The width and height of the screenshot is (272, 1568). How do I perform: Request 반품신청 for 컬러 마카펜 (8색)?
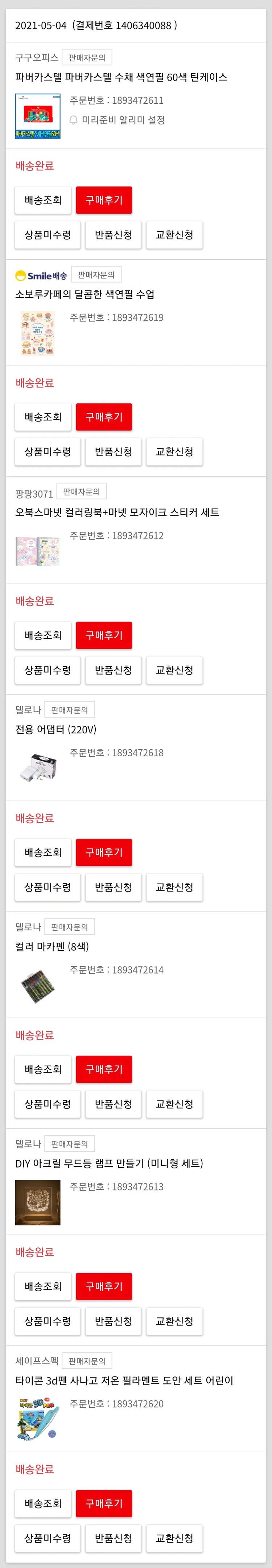[x=113, y=1104]
